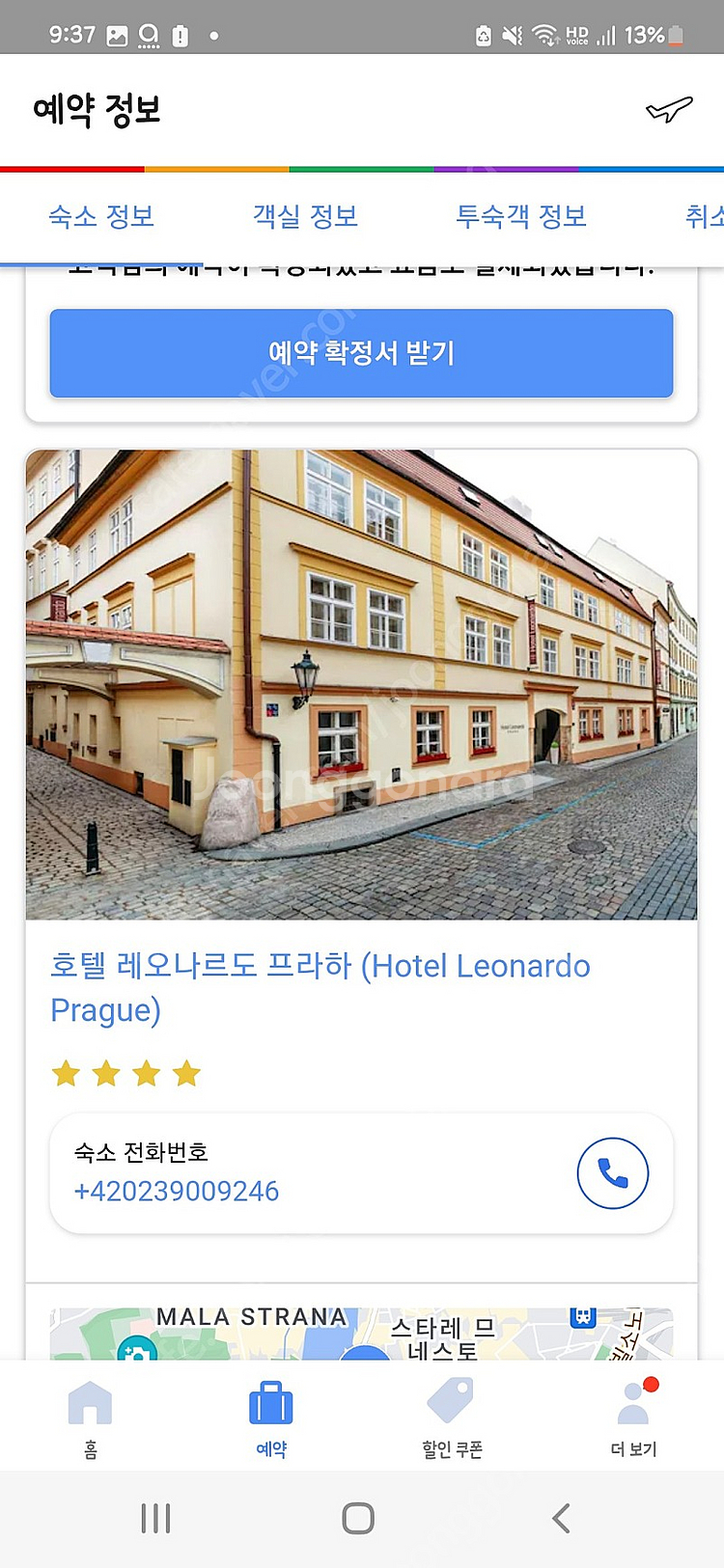Call the hotel with the phone icon
Image resolution: width=724 pixels, height=1568 pixels.
pyautogui.click(x=612, y=1173)
